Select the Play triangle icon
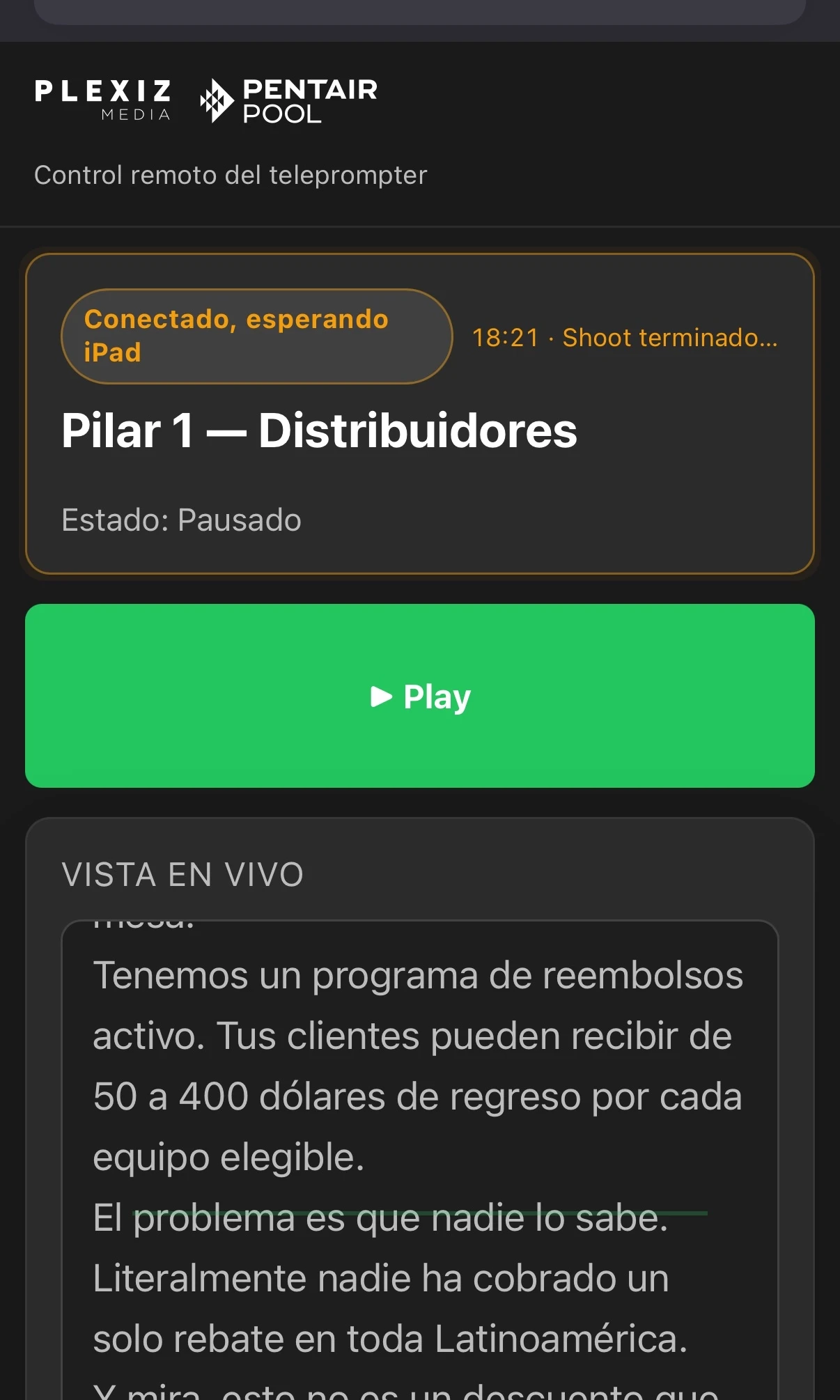Viewport: 840px width, 1400px height. 382,696
